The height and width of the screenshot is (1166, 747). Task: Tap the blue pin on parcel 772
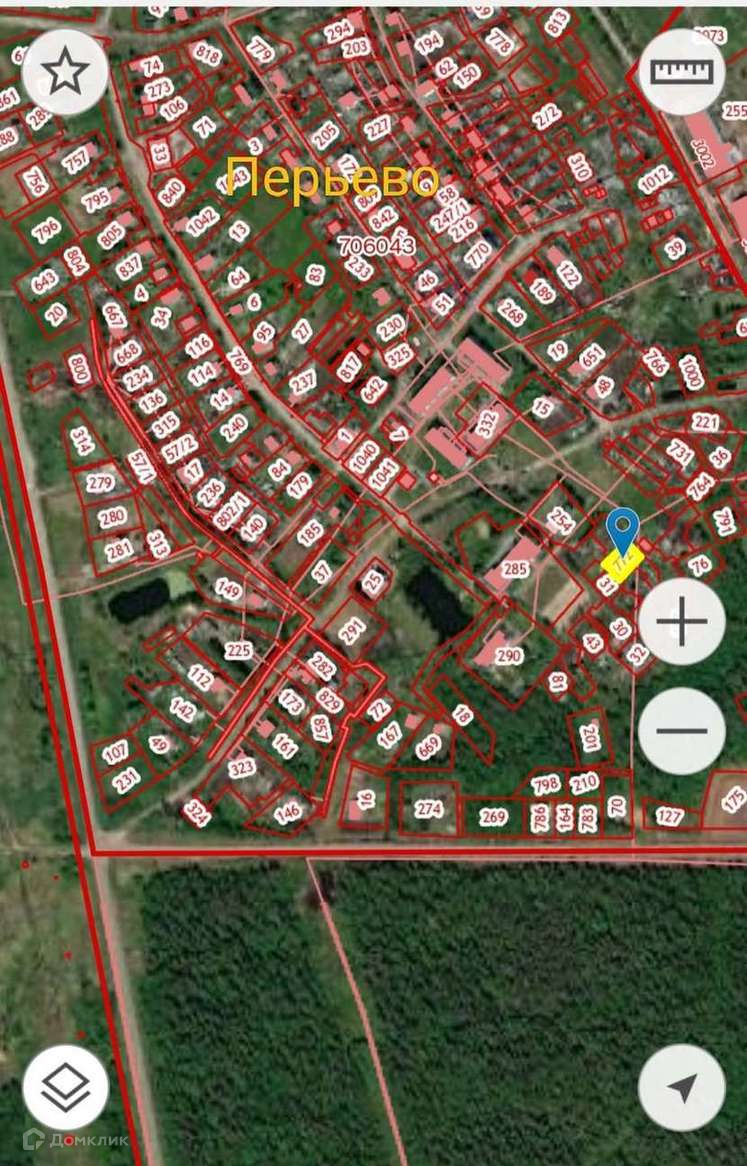point(622,530)
